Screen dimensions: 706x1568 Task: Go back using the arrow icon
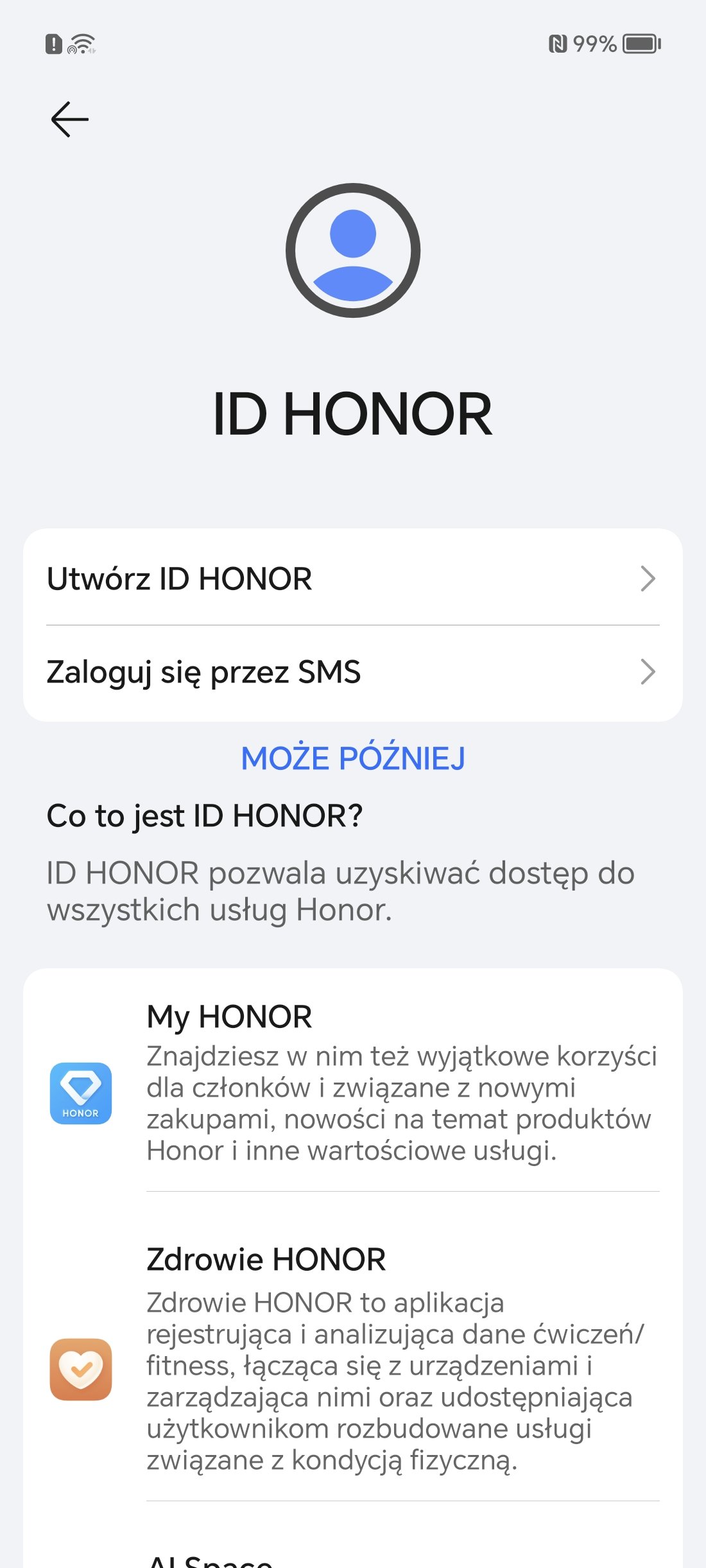pyautogui.click(x=69, y=119)
